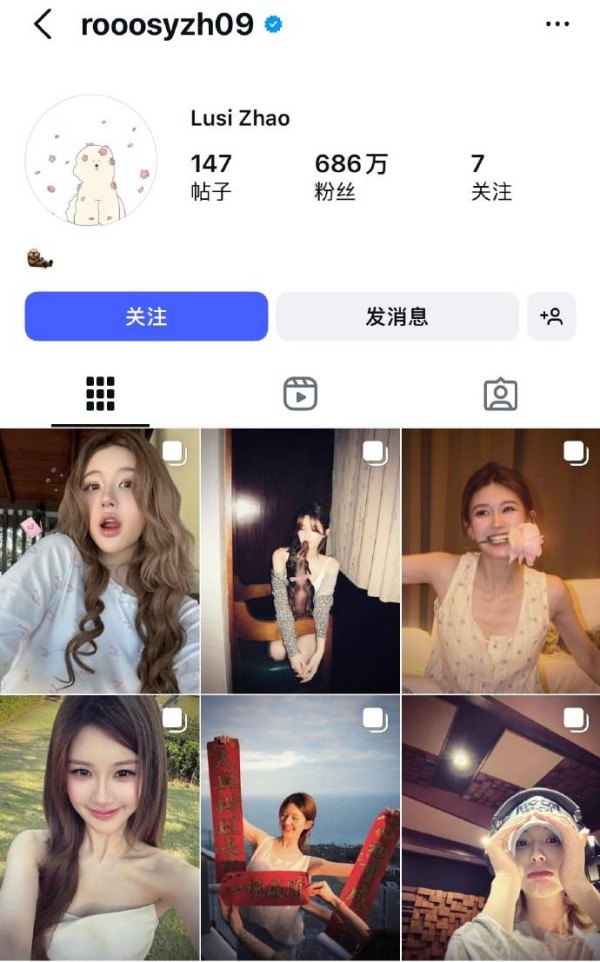
Task: Switch to the Reels tab
Action: tap(300, 394)
